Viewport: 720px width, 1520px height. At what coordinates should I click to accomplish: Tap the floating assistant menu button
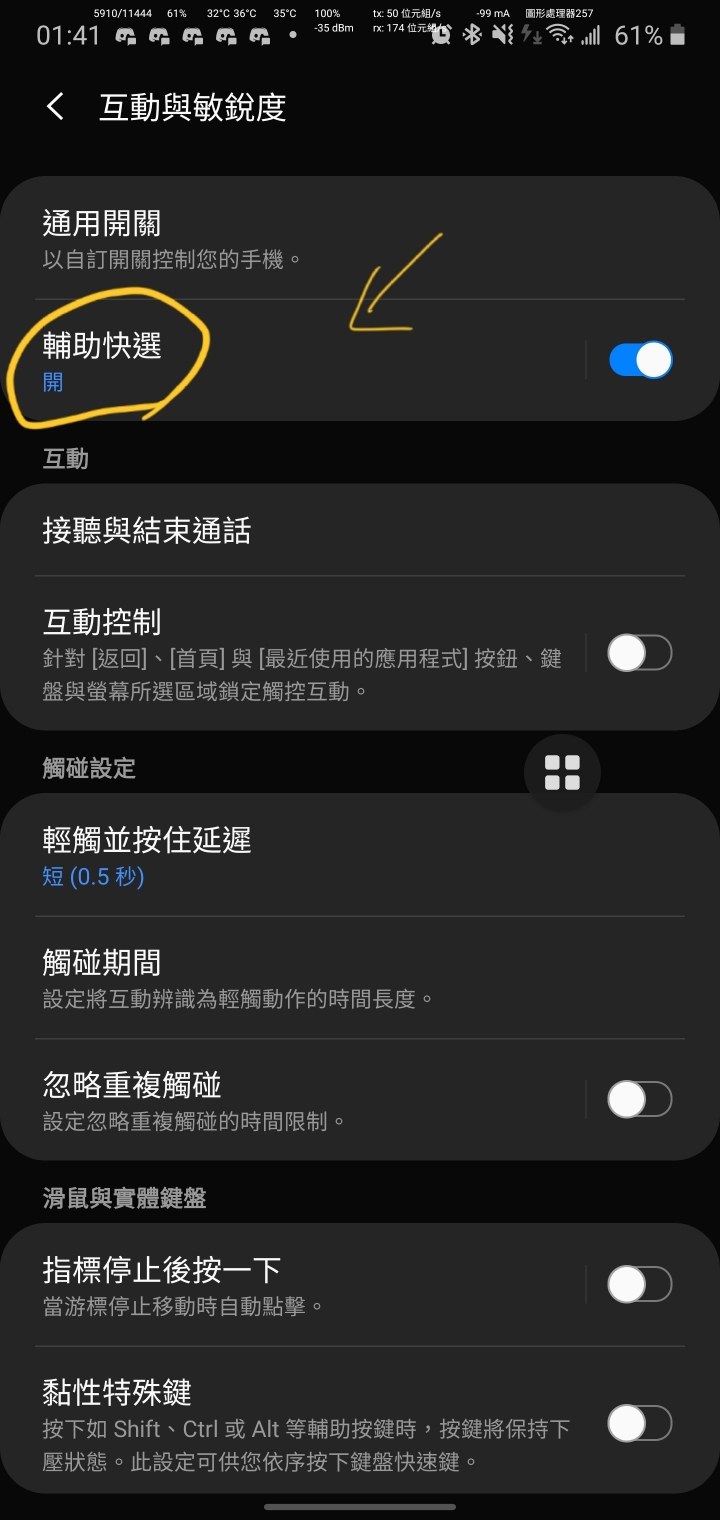[x=562, y=773]
